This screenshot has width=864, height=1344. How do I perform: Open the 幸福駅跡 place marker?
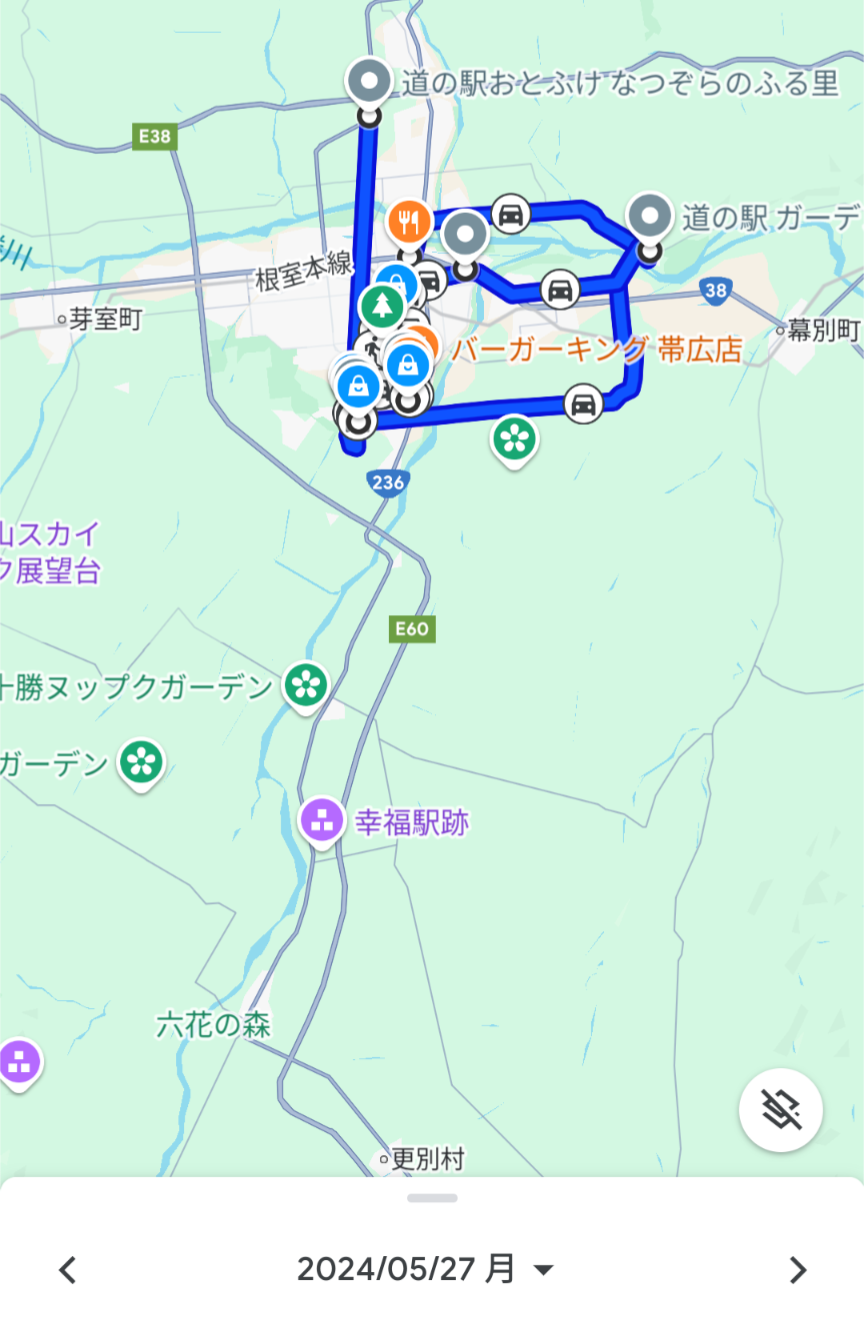(x=322, y=821)
